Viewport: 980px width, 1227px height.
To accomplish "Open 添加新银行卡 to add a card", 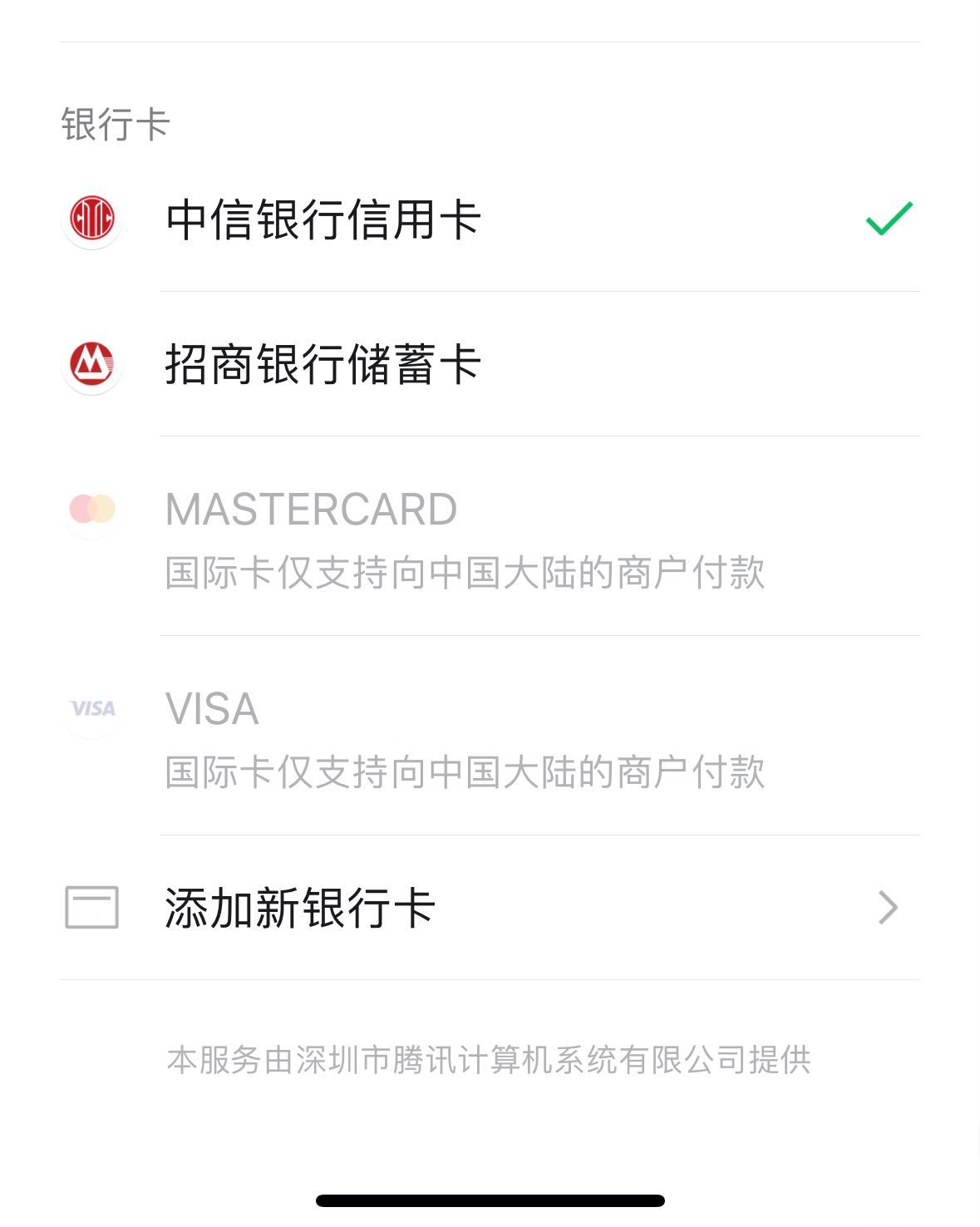I will 300,907.
